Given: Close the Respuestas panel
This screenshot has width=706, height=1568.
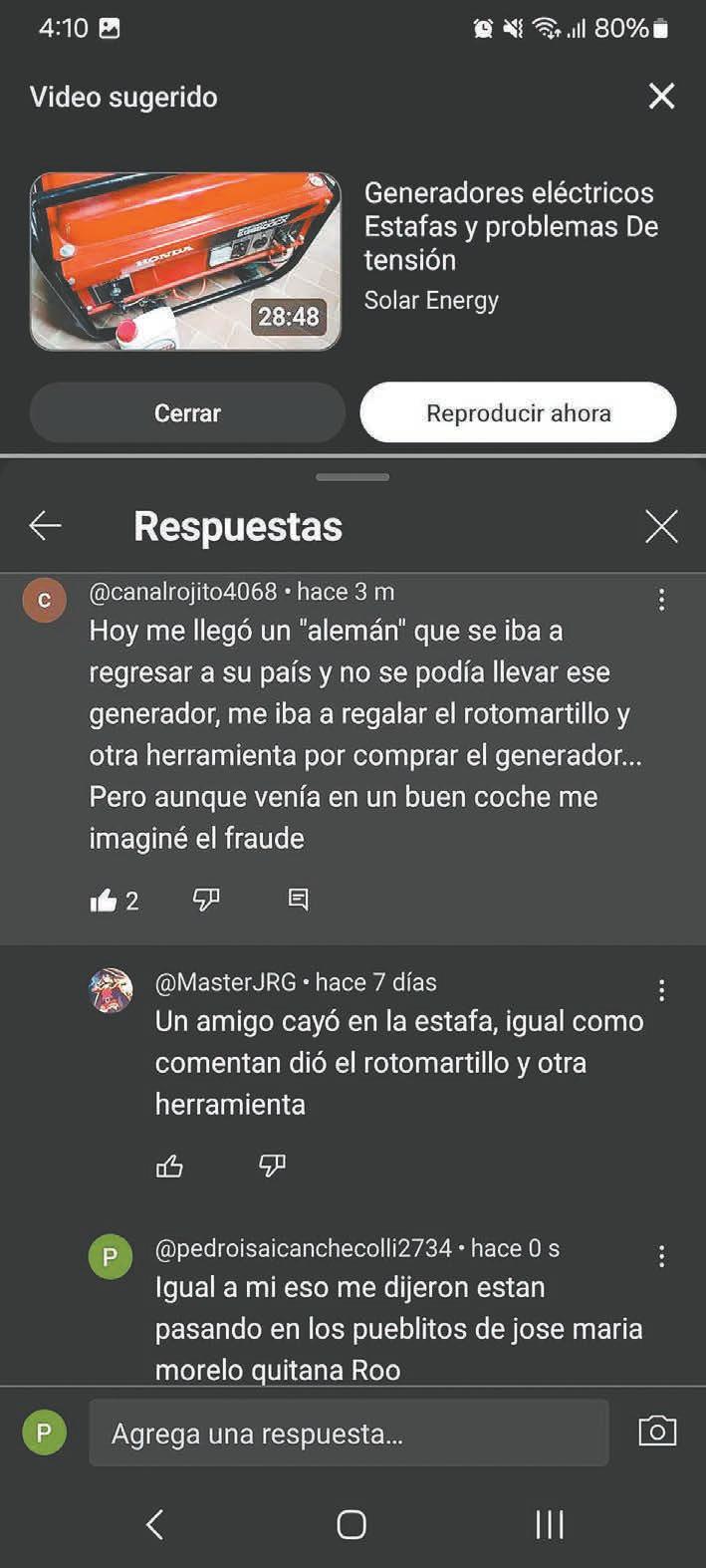Looking at the screenshot, I should [x=661, y=526].
